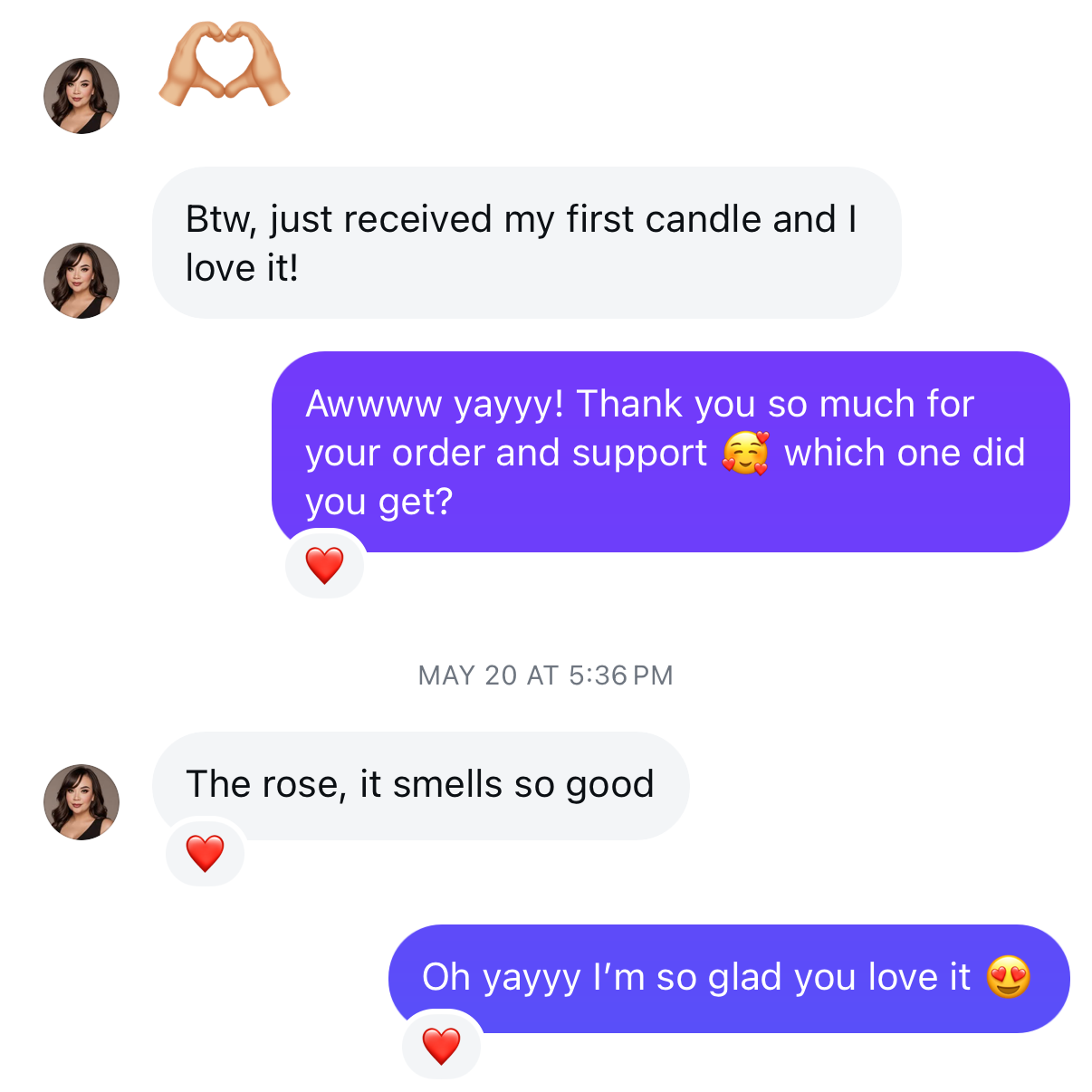The width and height of the screenshot is (1092, 1092).
Task: Open profile photo beside 'The rose' message
Action: coord(81,801)
